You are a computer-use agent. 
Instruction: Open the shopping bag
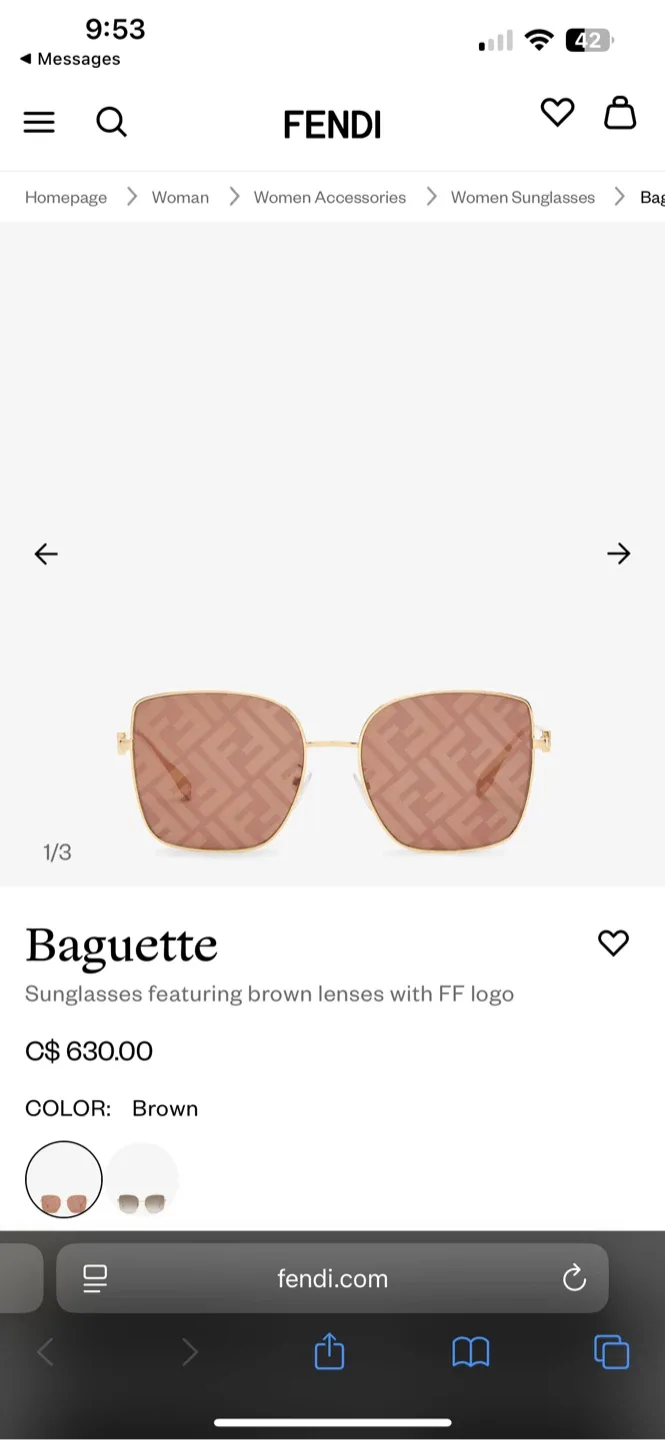coord(620,113)
